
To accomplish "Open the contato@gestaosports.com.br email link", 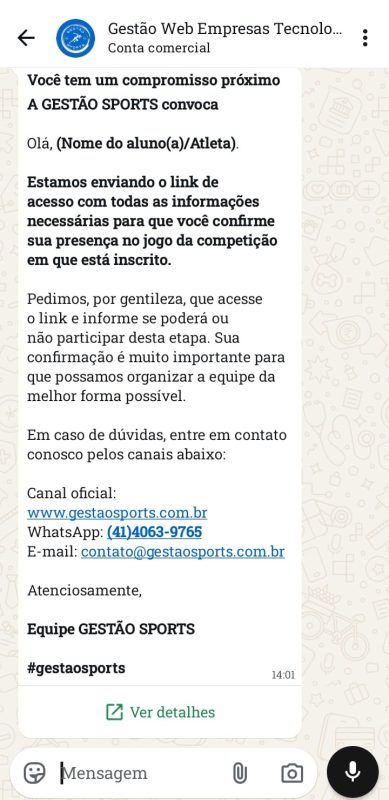I will [x=183, y=552].
